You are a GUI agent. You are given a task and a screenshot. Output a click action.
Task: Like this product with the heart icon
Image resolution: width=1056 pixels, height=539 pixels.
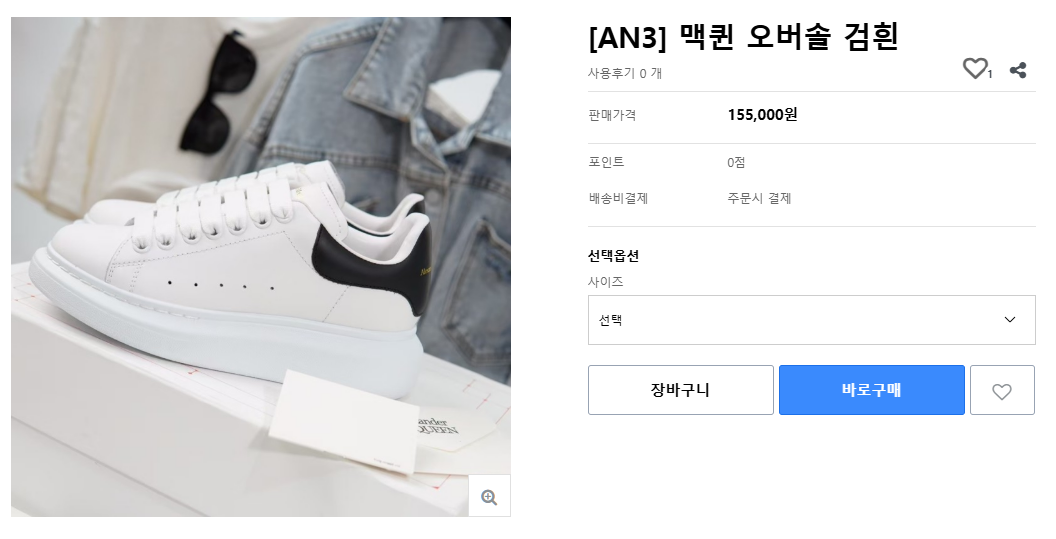[974, 69]
